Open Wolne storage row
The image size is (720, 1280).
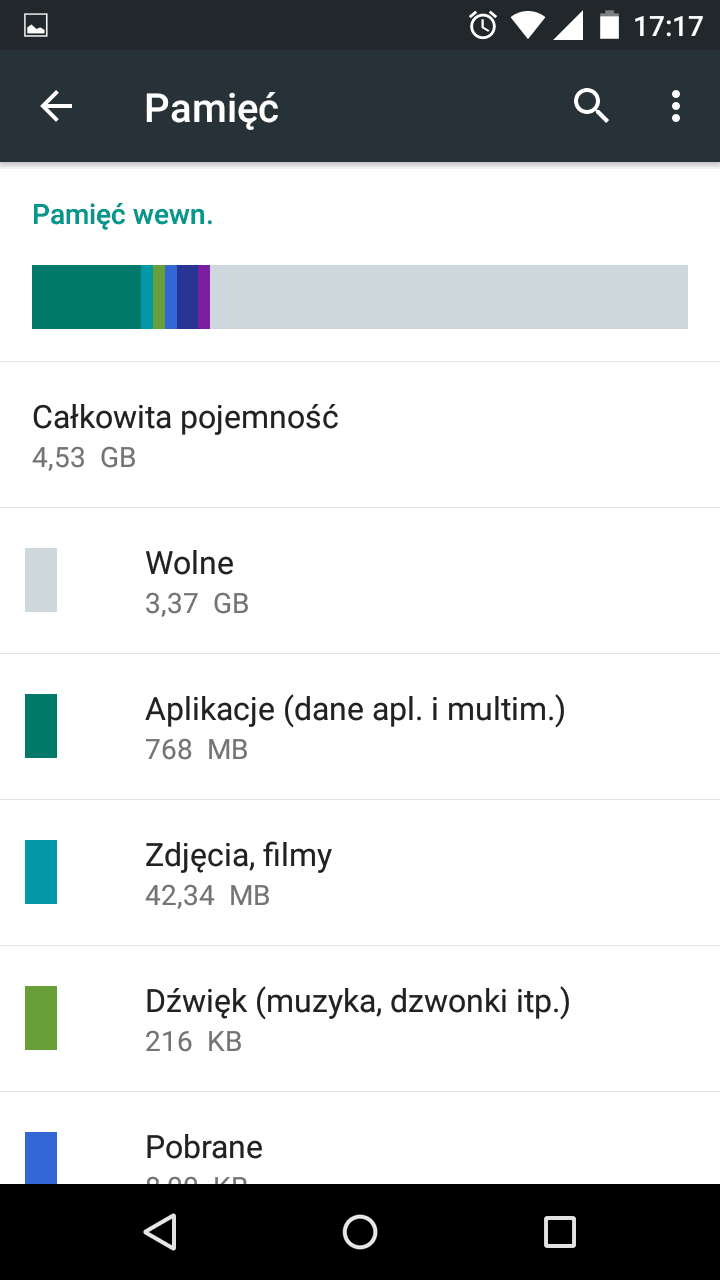360,581
